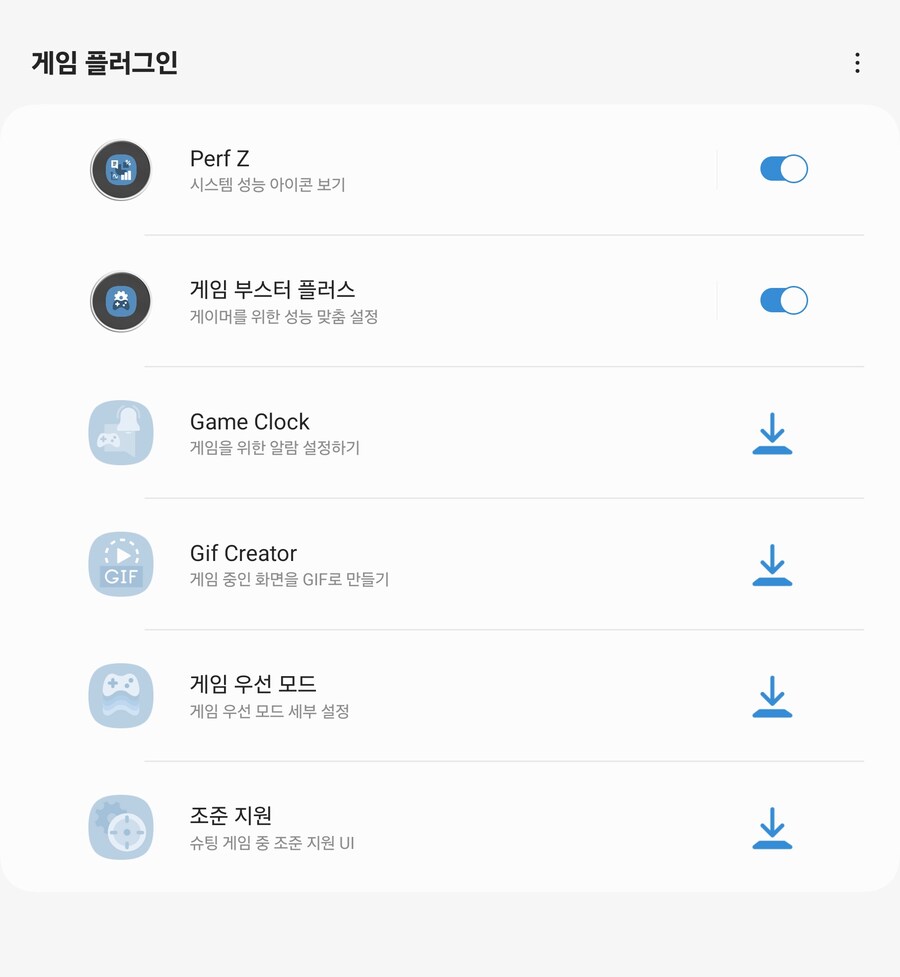Click the Gif Creator description text
The width and height of the screenshot is (900, 977).
(x=288, y=579)
